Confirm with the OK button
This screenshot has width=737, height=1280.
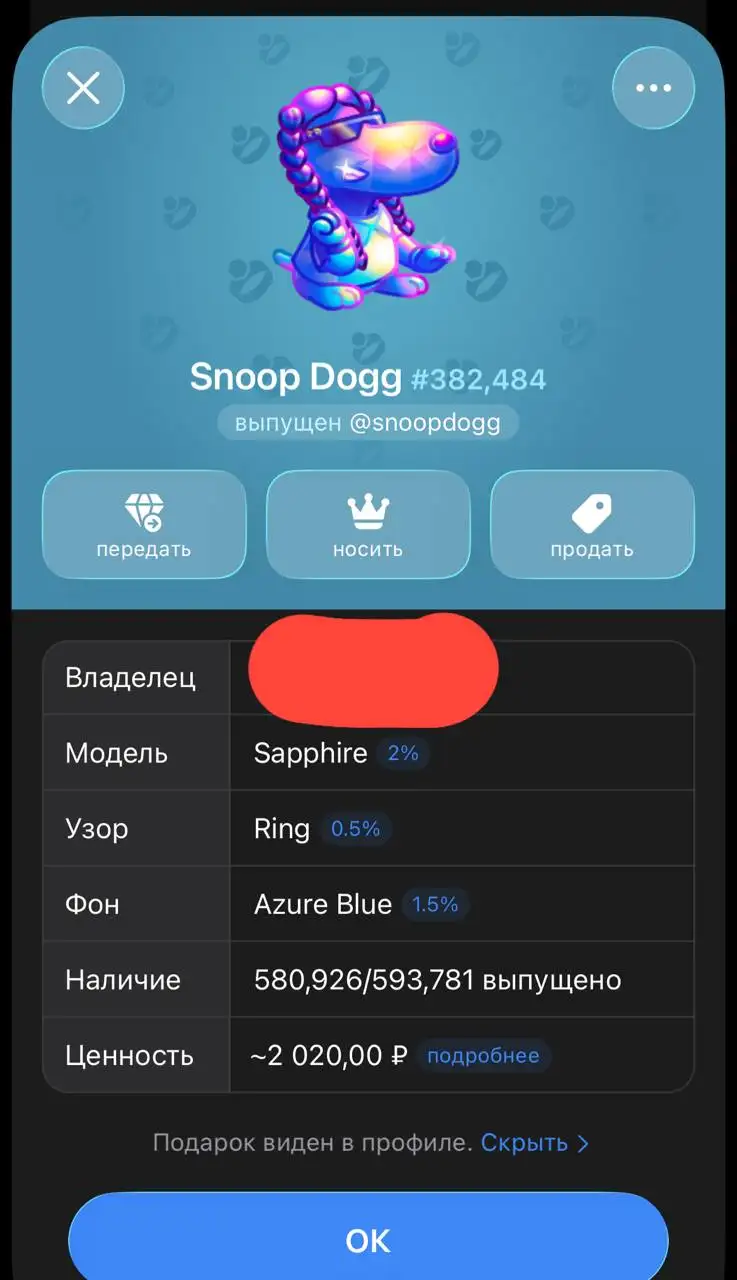point(368,1241)
